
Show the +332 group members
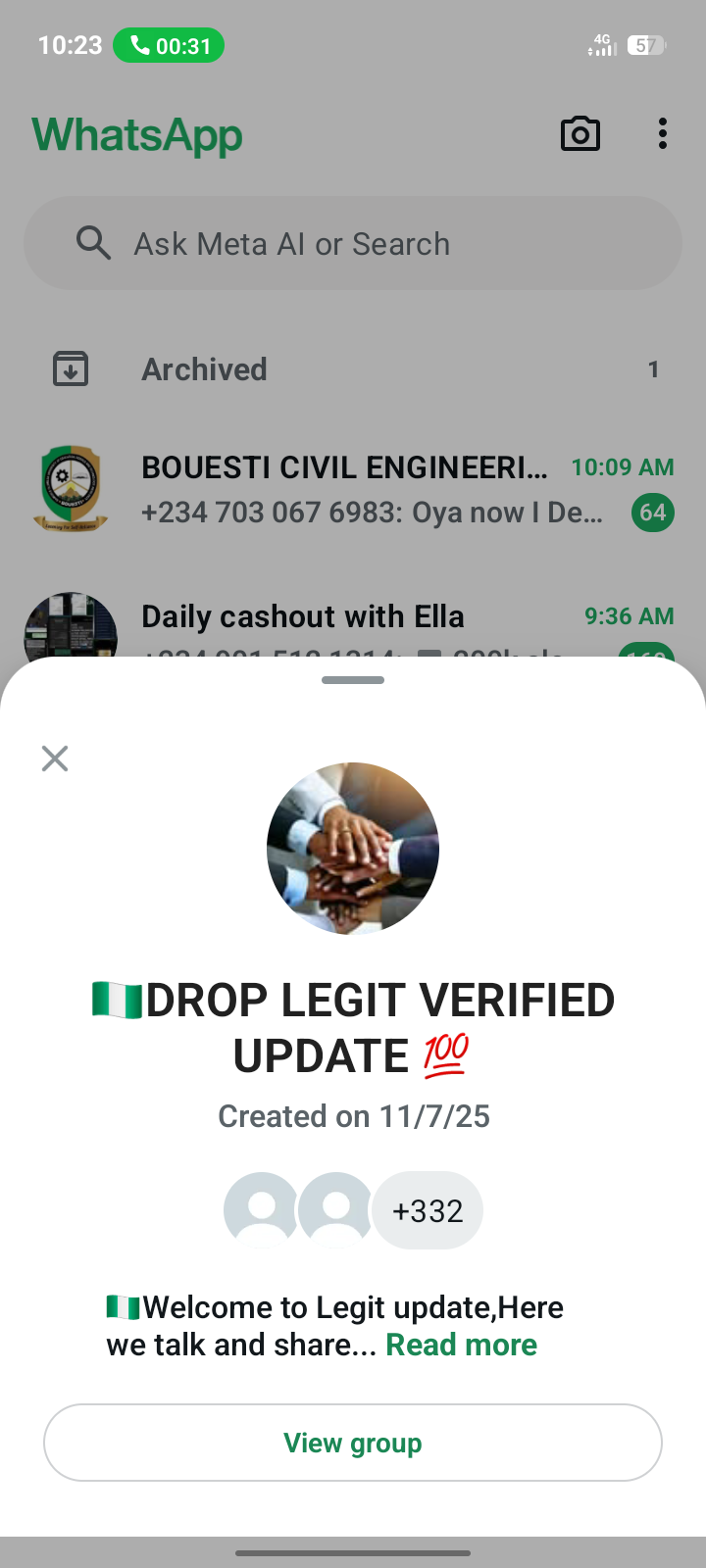click(428, 1211)
